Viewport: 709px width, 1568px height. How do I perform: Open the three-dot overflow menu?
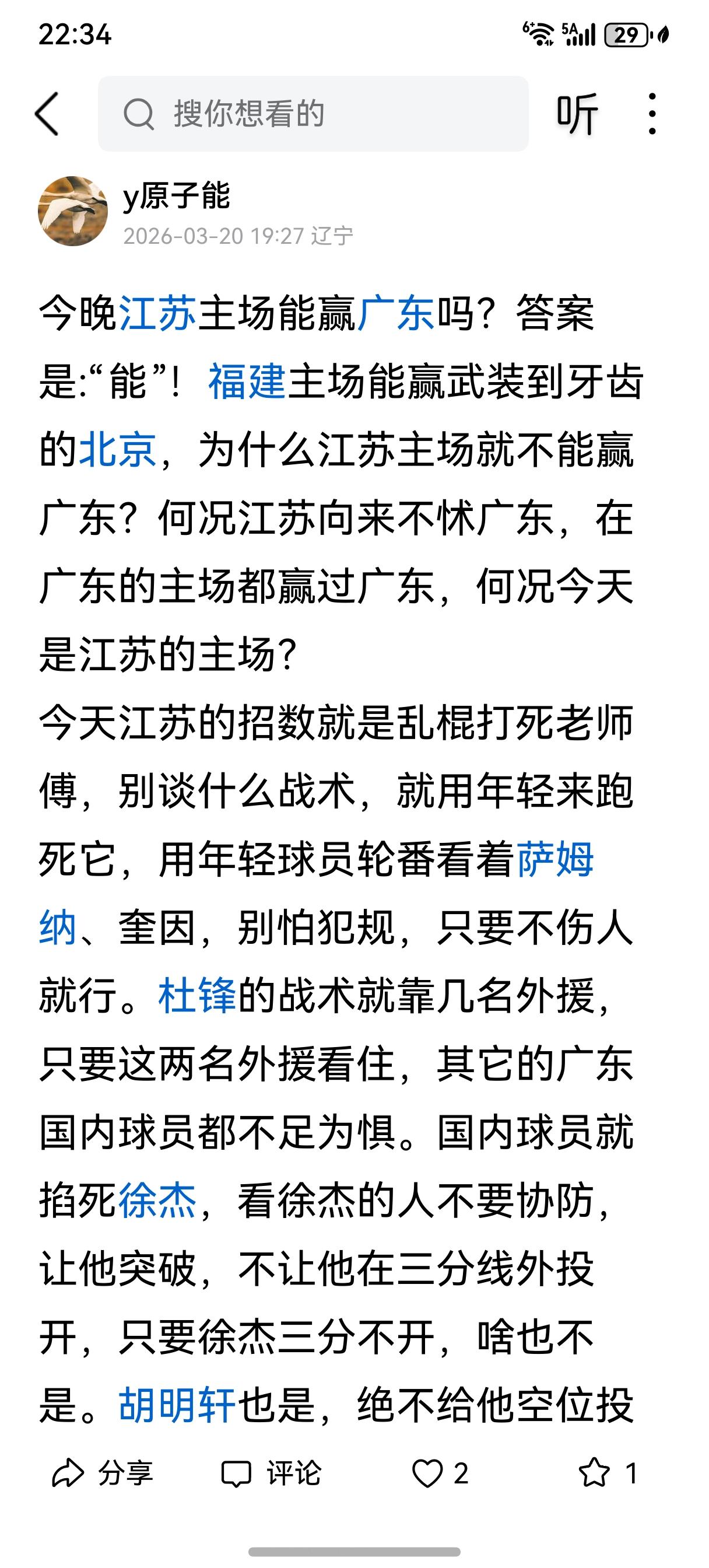pyautogui.click(x=653, y=114)
